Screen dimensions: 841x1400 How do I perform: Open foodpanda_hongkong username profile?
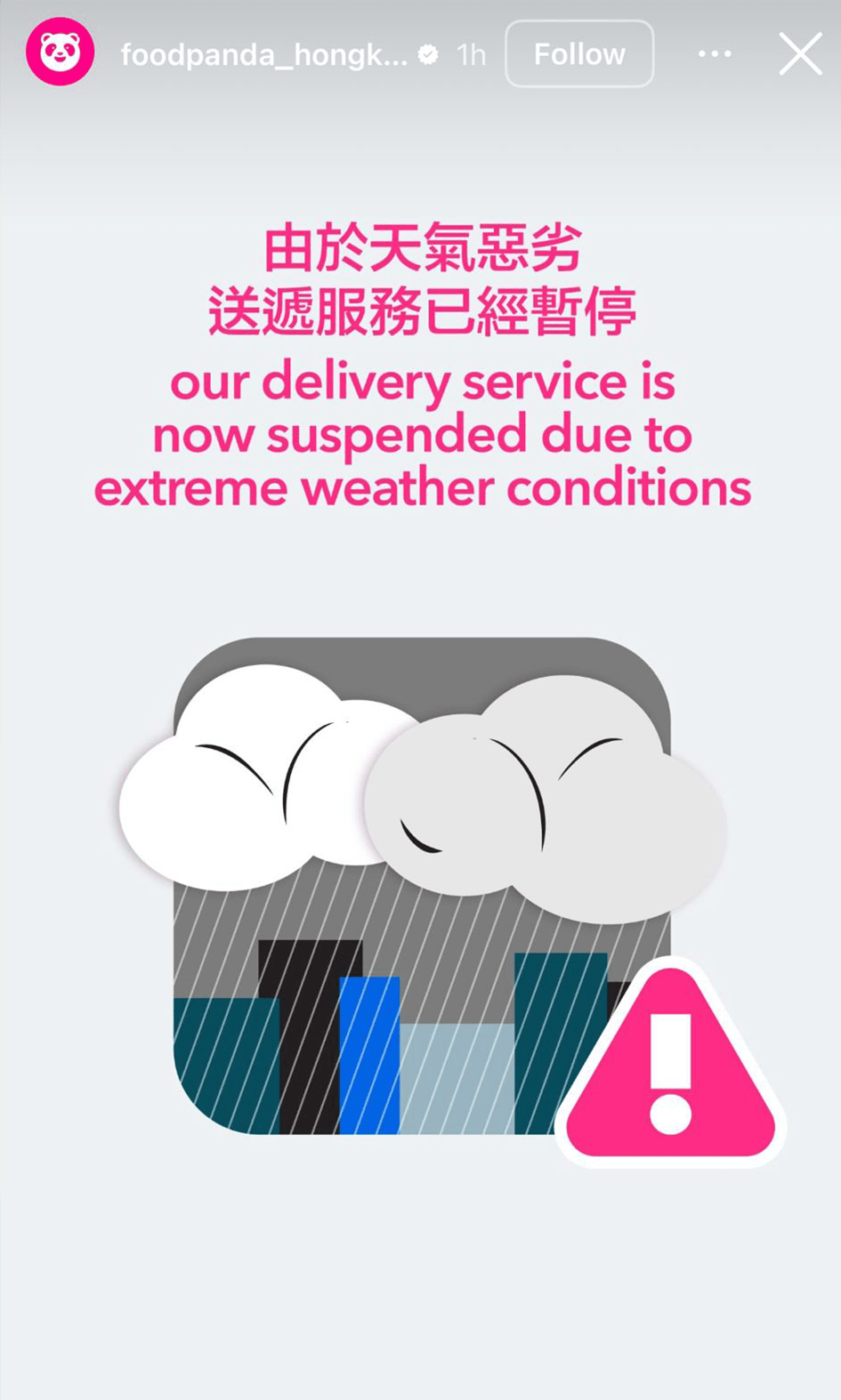click(x=263, y=55)
